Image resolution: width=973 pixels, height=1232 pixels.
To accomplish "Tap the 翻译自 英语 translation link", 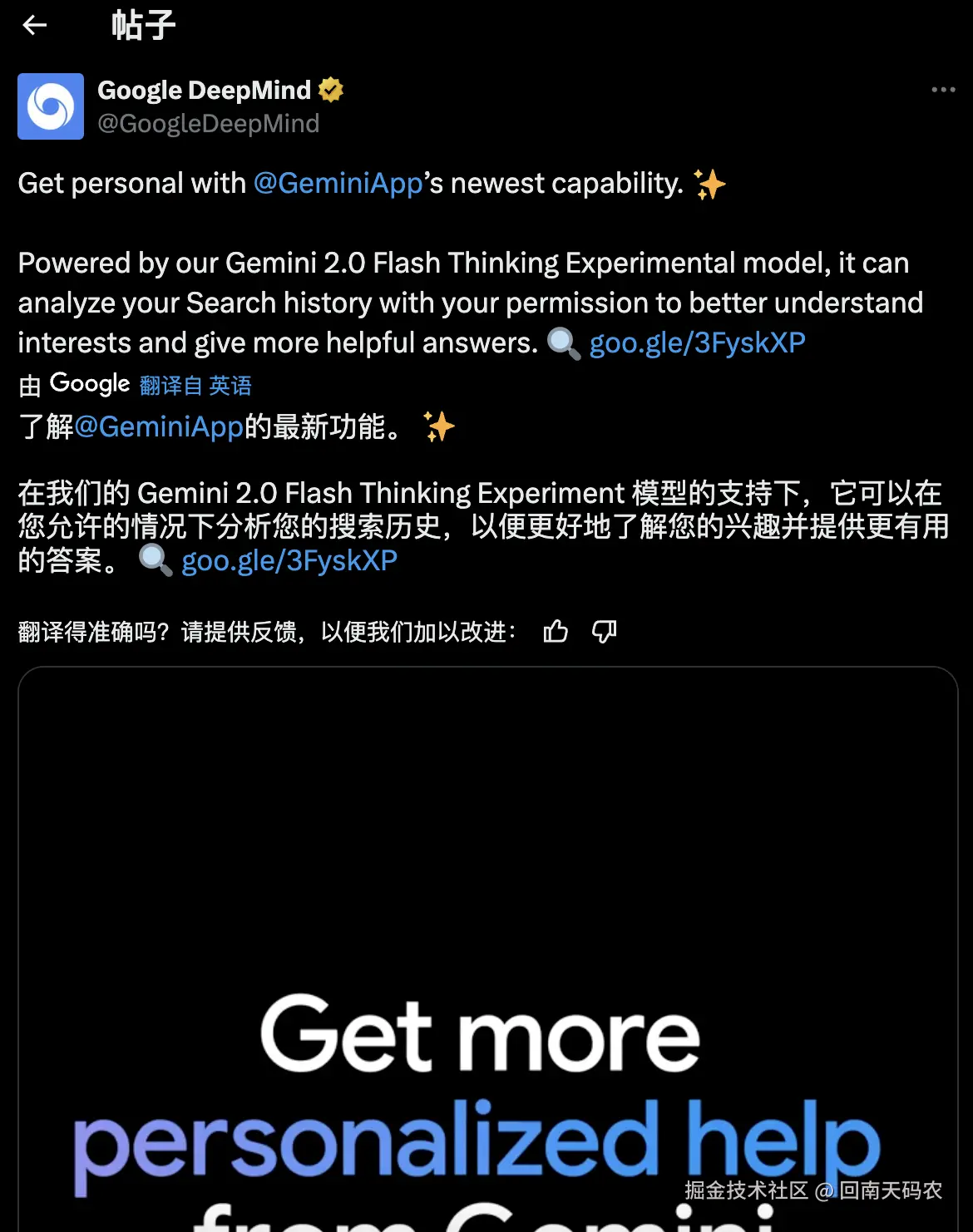I will coord(195,385).
